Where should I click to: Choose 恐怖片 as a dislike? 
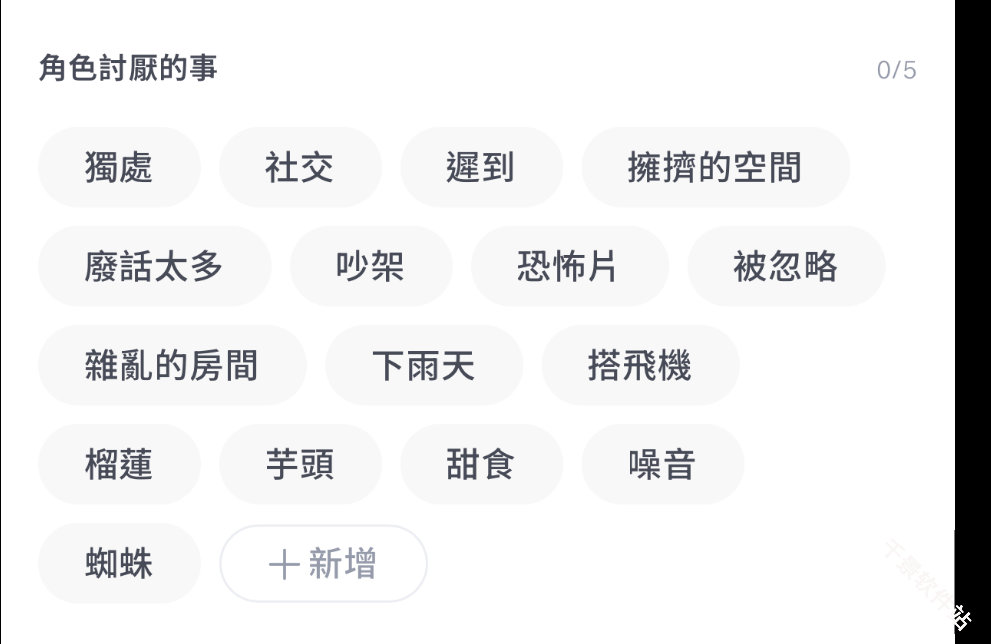(x=569, y=266)
